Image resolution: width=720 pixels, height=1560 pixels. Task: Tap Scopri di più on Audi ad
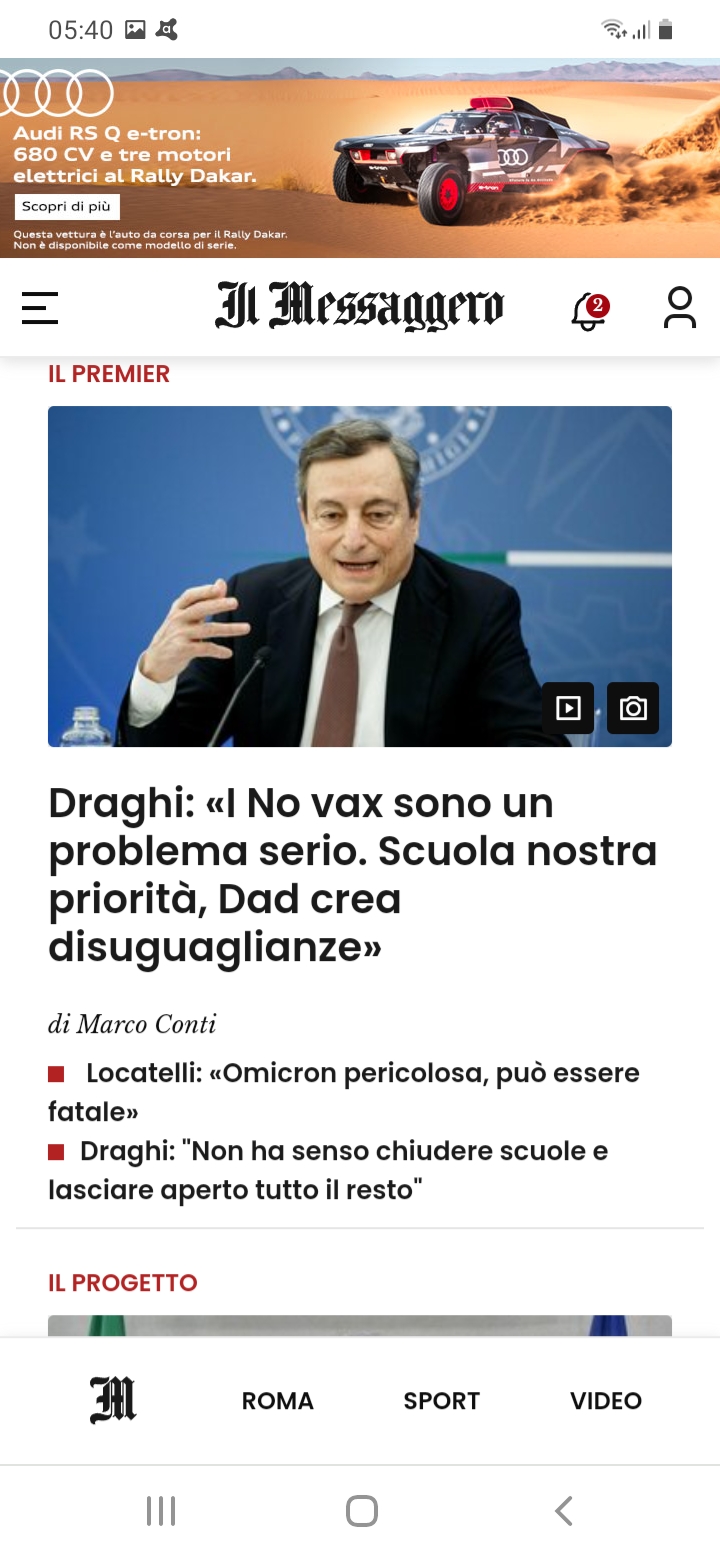pyautogui.click(x=67, y=207)
